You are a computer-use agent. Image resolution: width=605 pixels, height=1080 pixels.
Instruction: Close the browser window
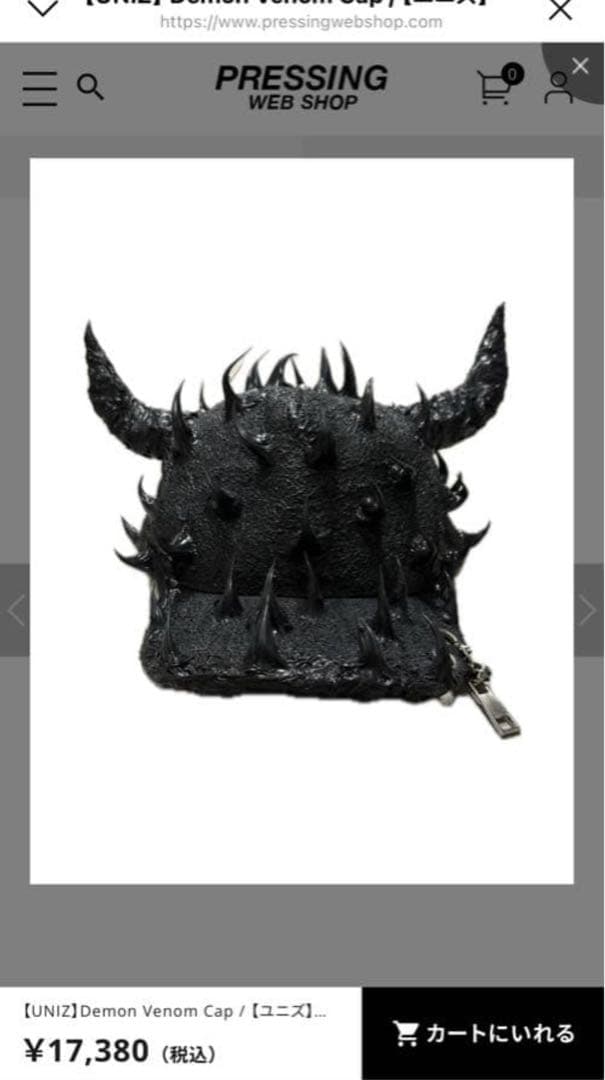point(560,10)
